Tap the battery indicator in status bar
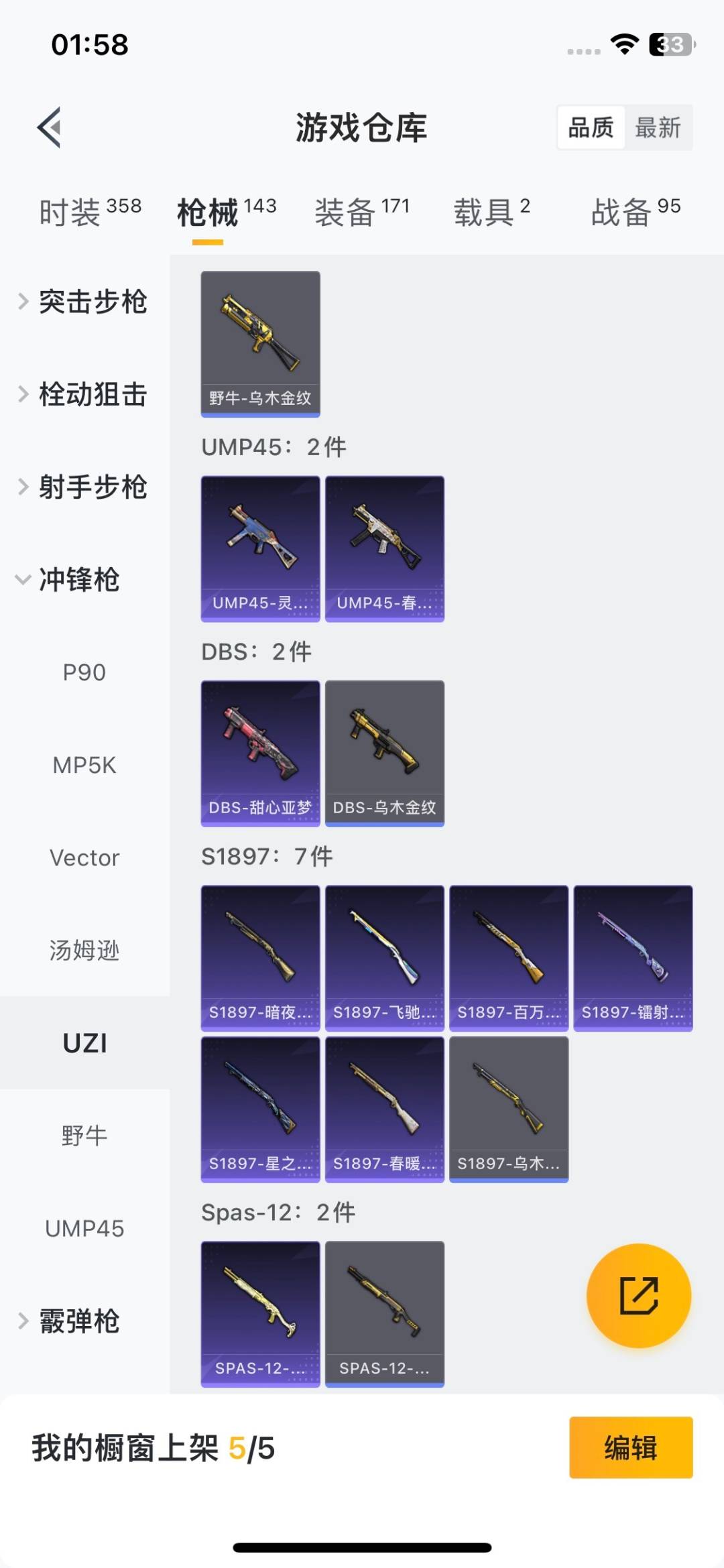 click(668, 44)
